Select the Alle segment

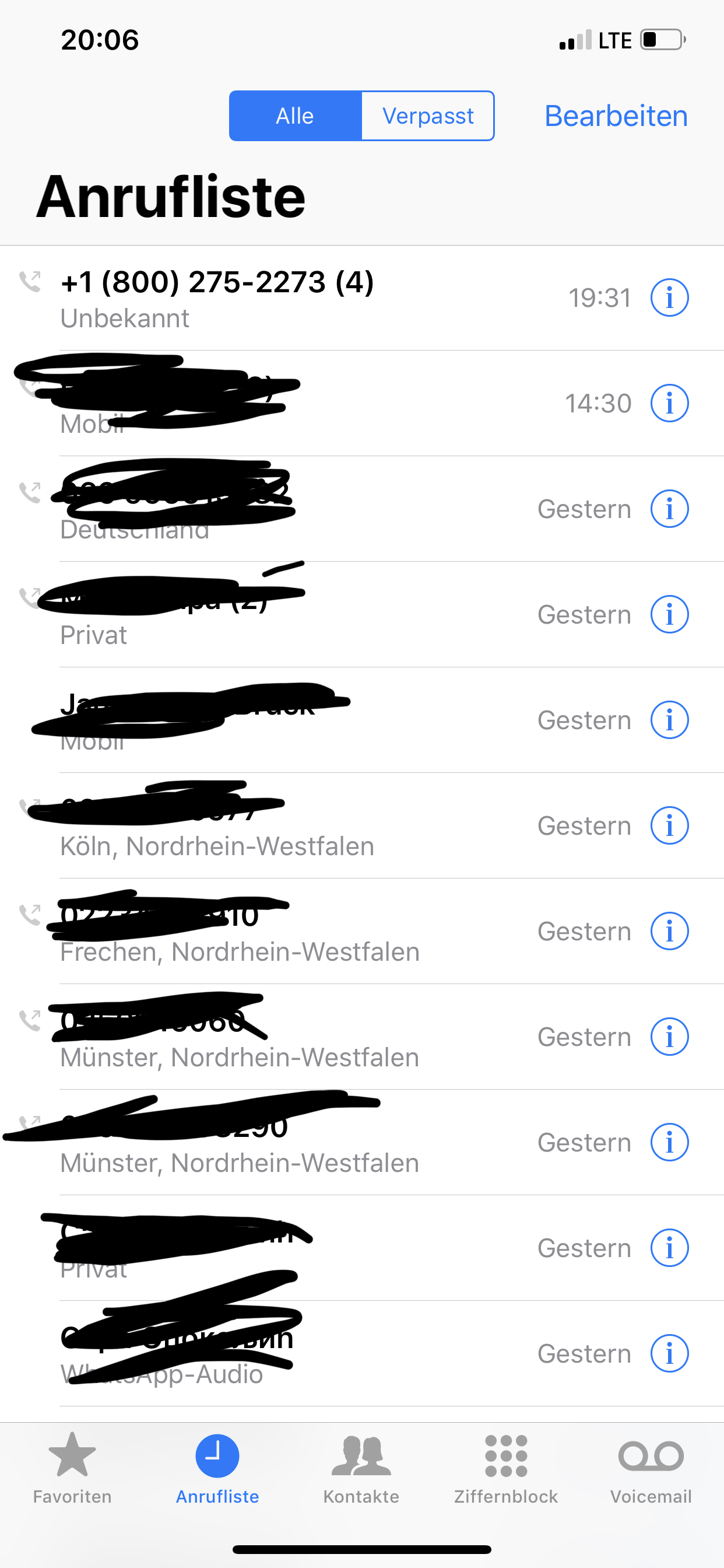pos(296,116)
